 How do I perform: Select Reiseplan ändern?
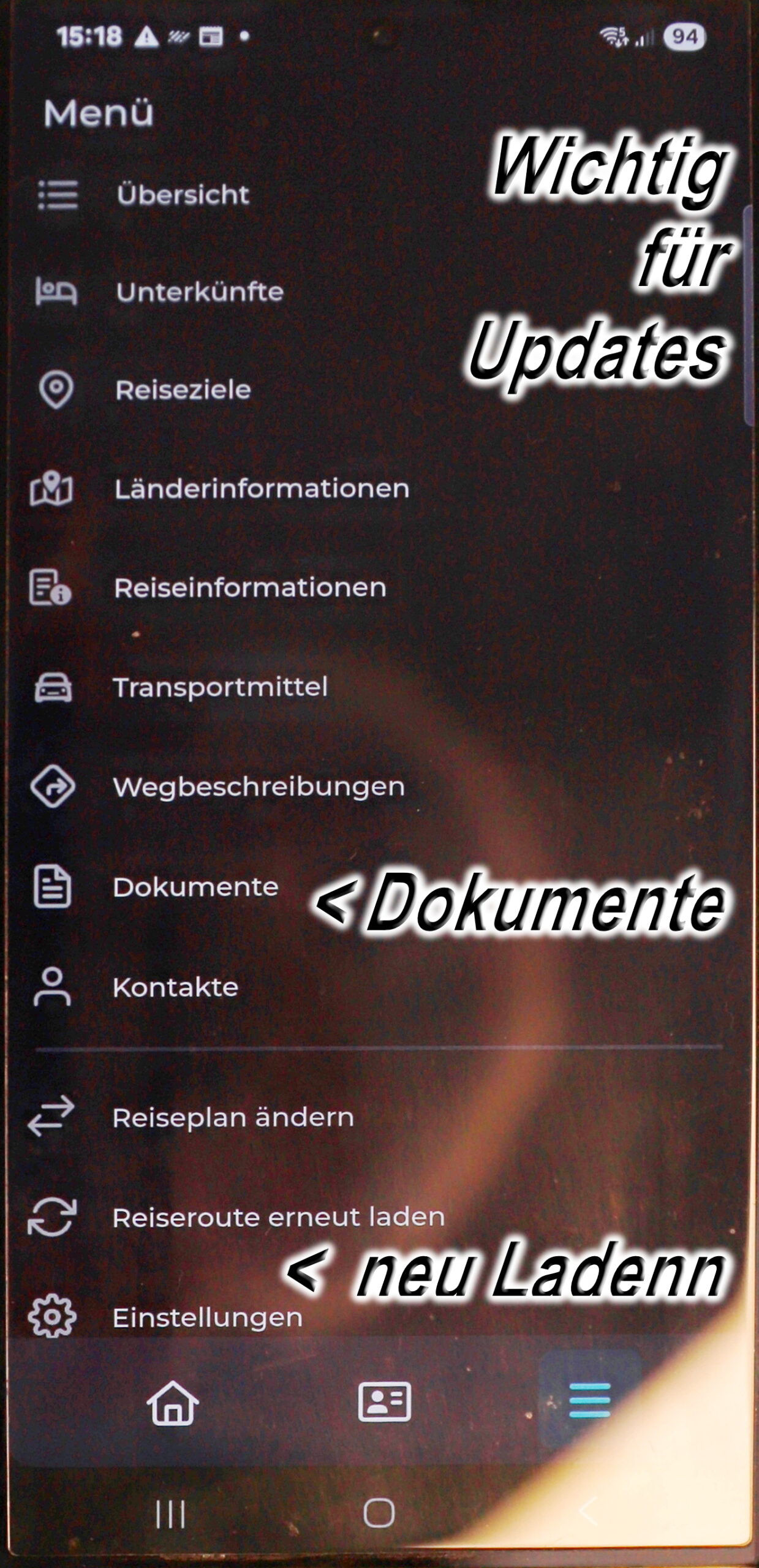pos(233,1118)
